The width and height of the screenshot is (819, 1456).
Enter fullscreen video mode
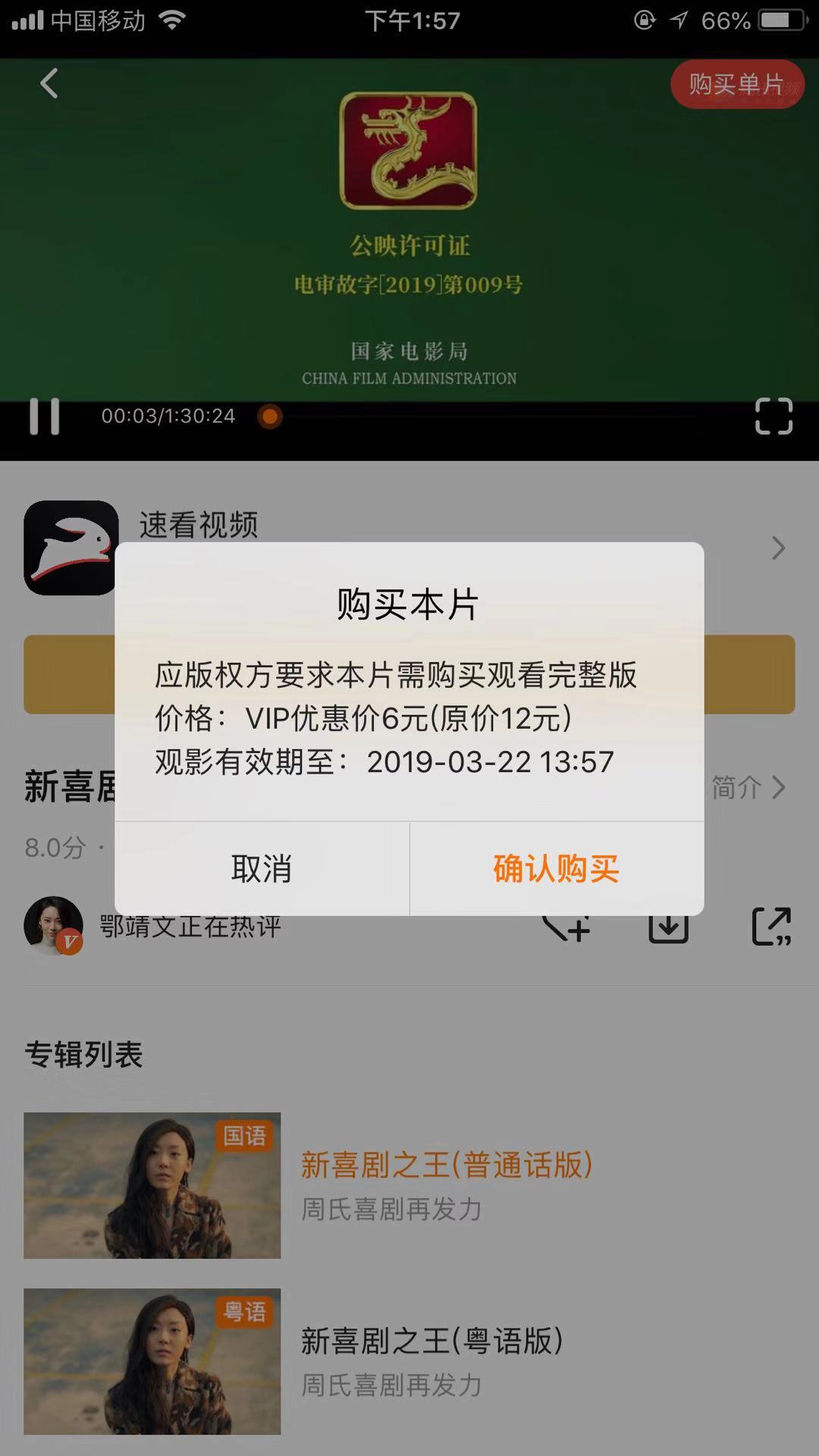(x=773, y=416)
